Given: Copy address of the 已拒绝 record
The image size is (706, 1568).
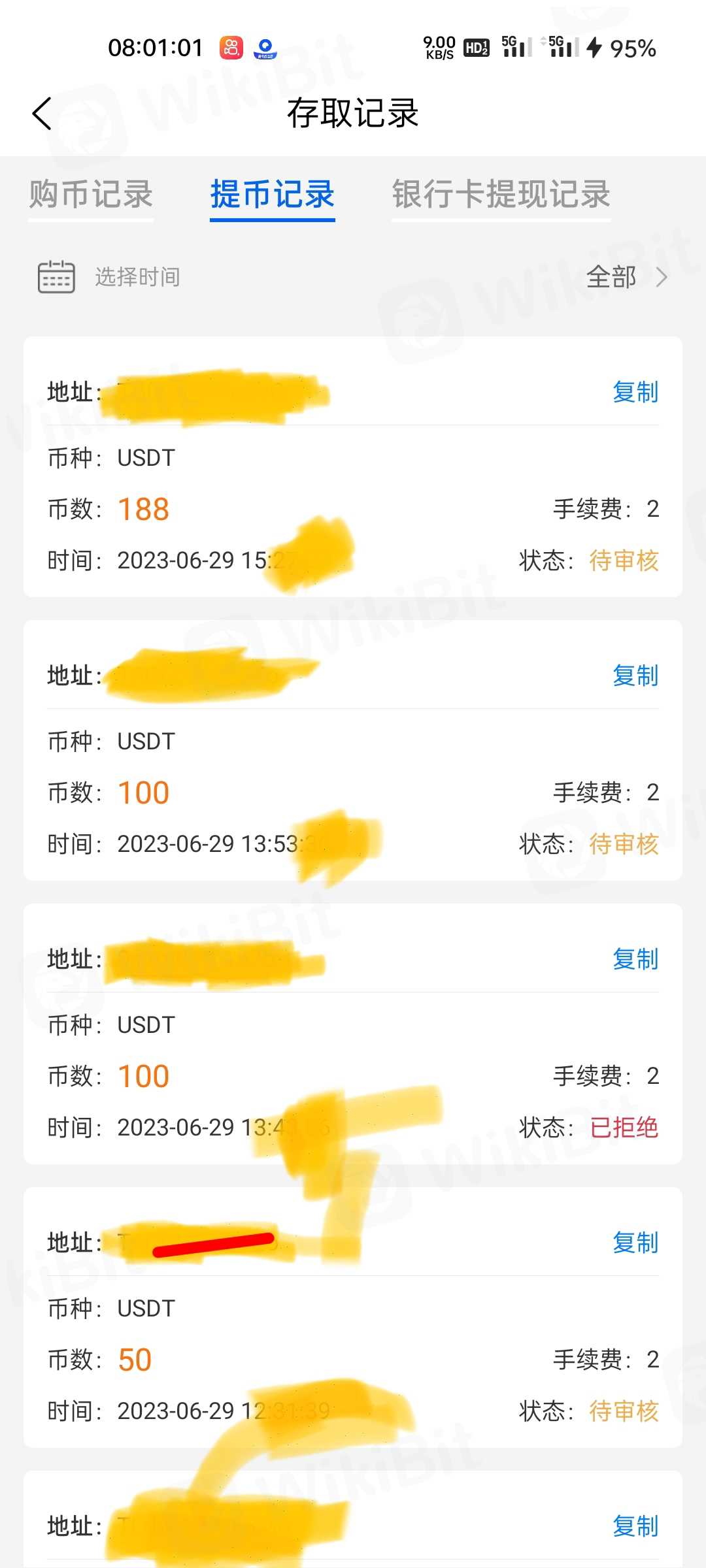Looking at the screenshot, I should 635,959.
